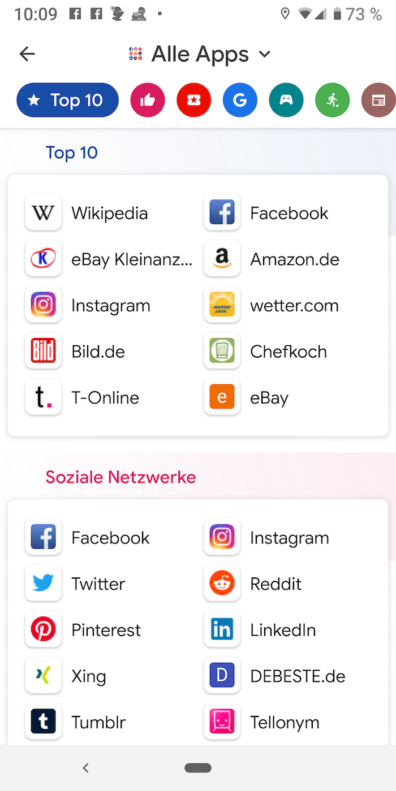
Task: Select the green sports category icon
Action: 332,100
